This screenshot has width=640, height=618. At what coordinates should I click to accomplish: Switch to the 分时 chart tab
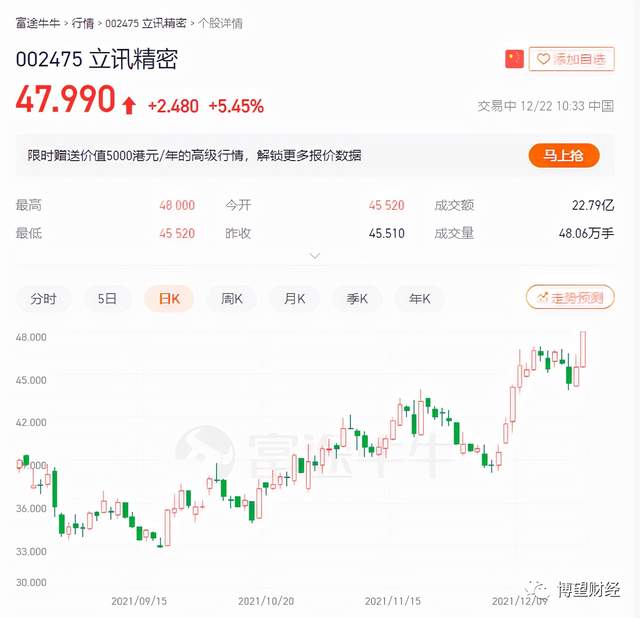tap(43, 298)
